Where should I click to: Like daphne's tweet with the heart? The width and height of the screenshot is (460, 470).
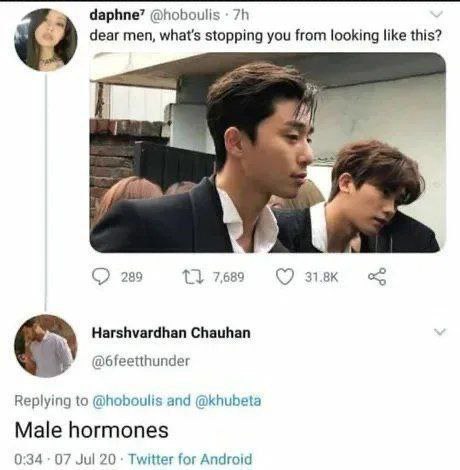[285, 277]
